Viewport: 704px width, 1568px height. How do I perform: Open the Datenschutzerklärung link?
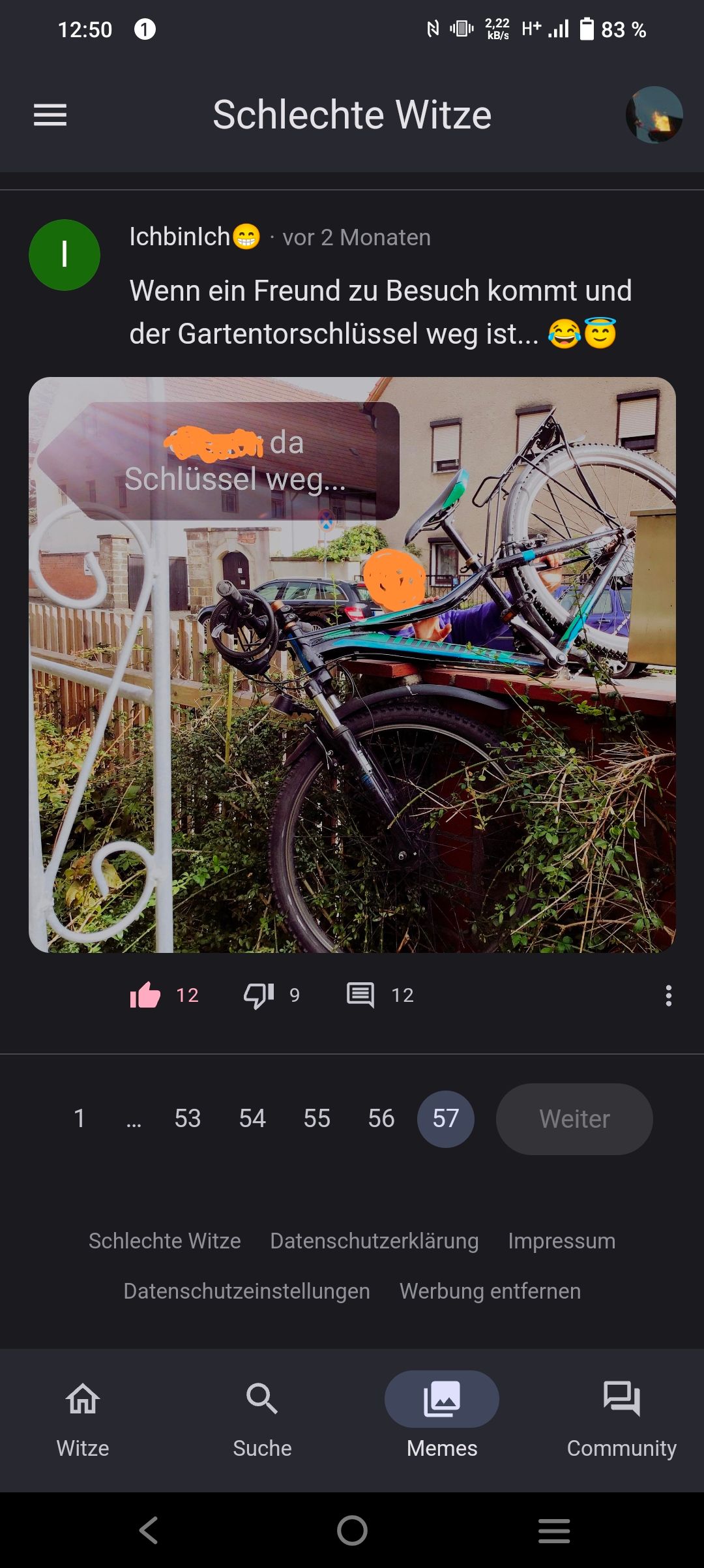point(374,1241)
